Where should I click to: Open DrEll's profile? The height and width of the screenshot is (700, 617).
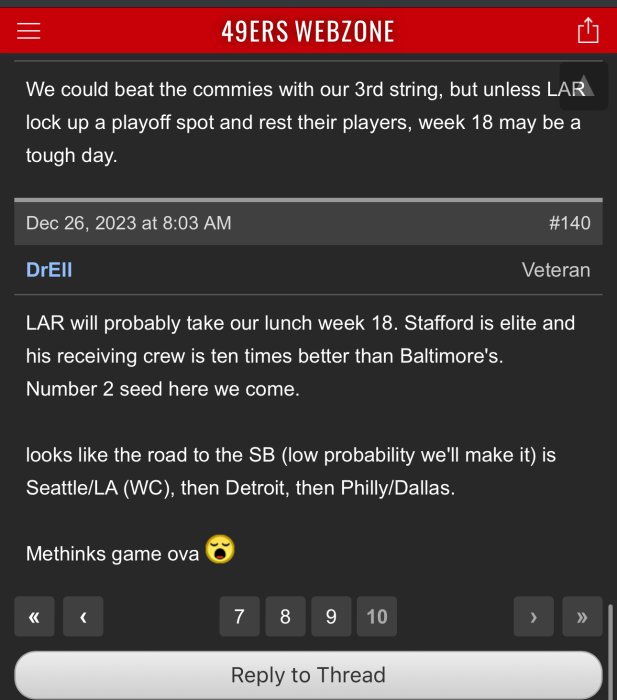coord(49,270)
